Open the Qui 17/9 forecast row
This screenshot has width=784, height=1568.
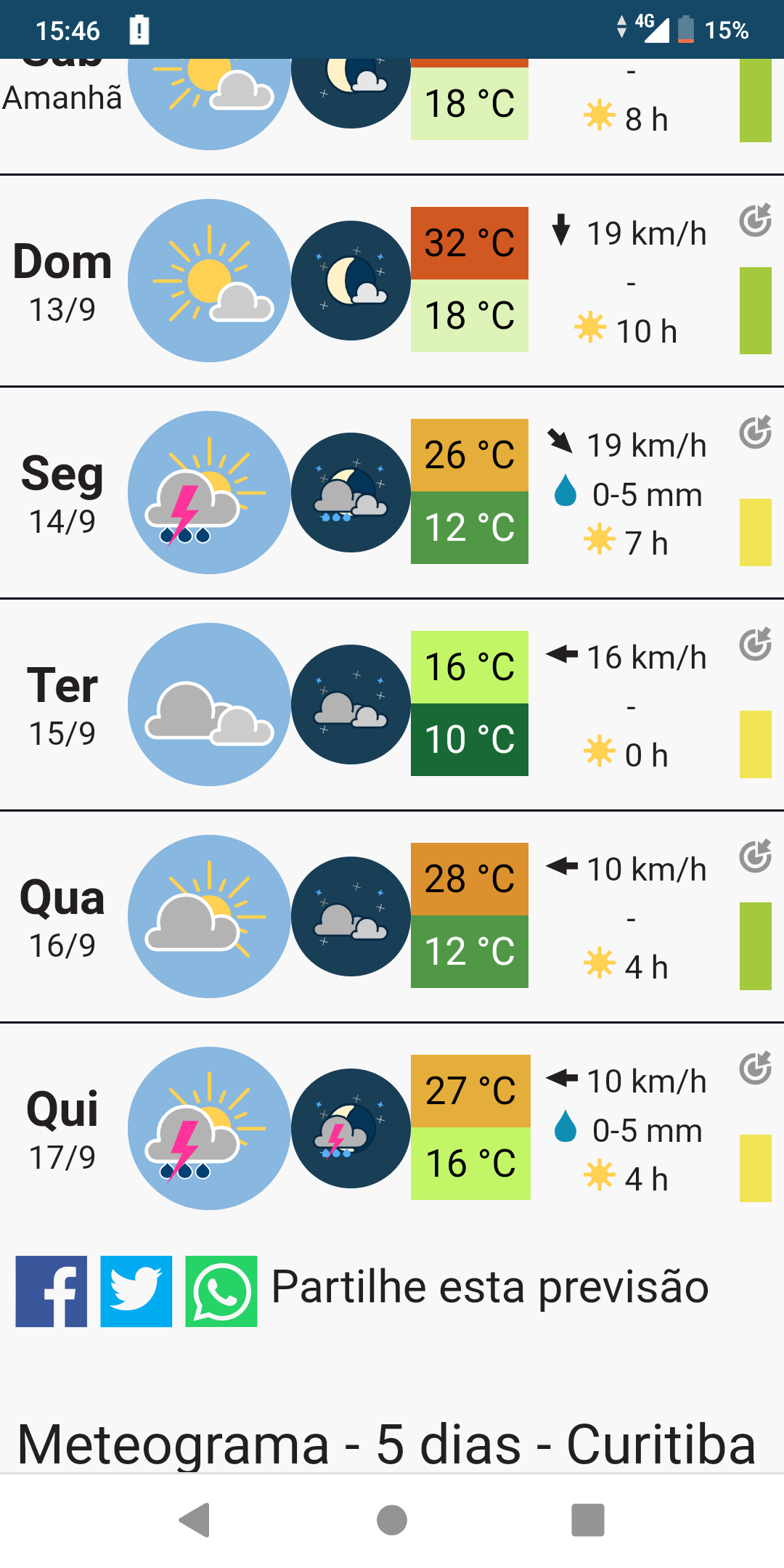392,1129
